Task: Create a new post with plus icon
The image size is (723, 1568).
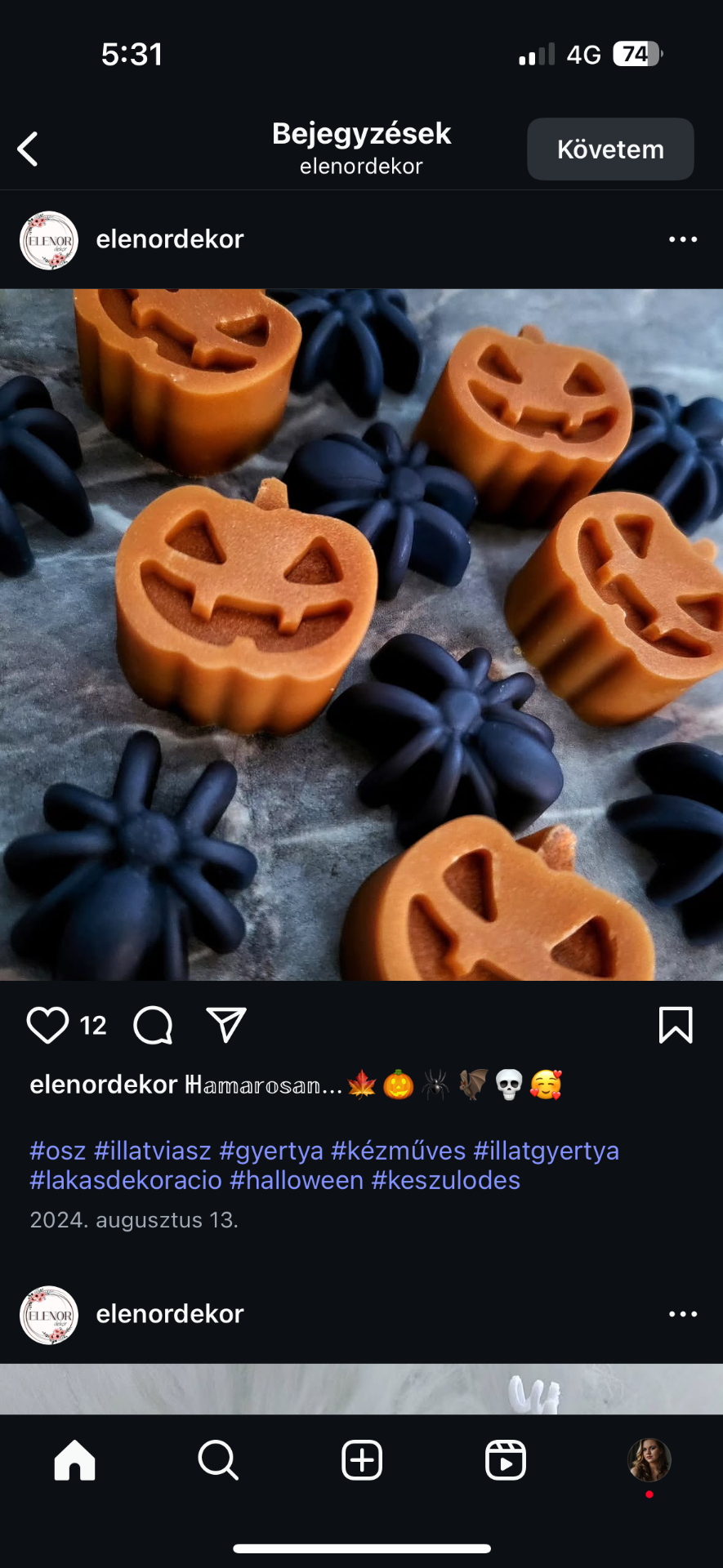Action: coord(362,1460)
